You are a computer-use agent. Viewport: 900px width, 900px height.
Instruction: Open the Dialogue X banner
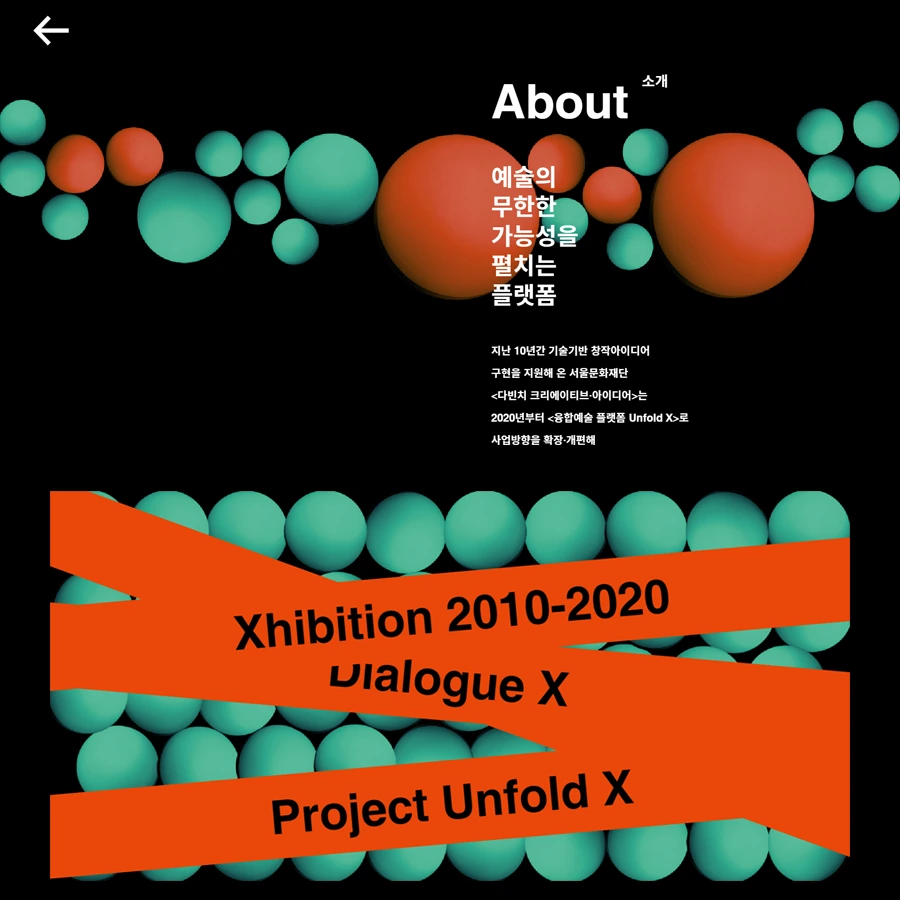[449, 685]
